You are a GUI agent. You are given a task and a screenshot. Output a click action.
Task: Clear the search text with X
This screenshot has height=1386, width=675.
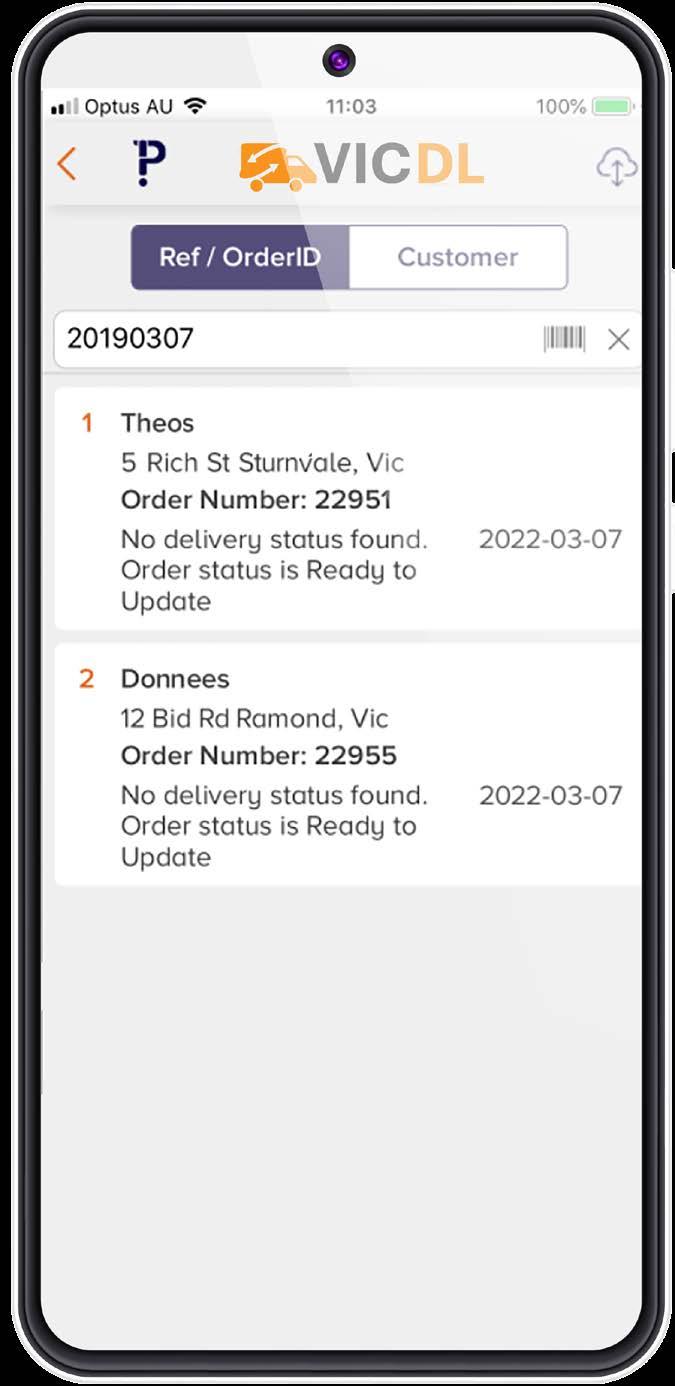(619, 340)
